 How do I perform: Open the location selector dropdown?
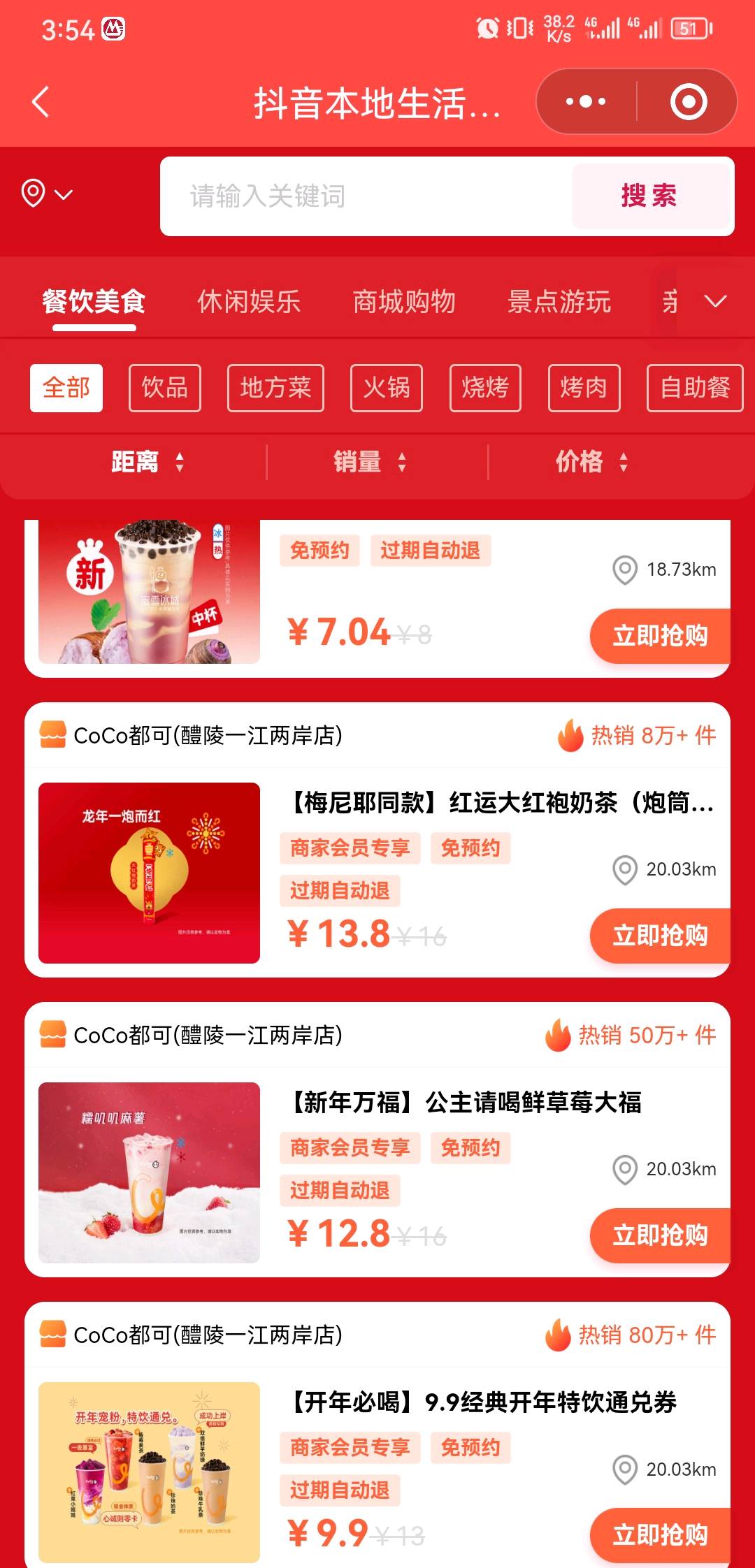pos(47,194)
